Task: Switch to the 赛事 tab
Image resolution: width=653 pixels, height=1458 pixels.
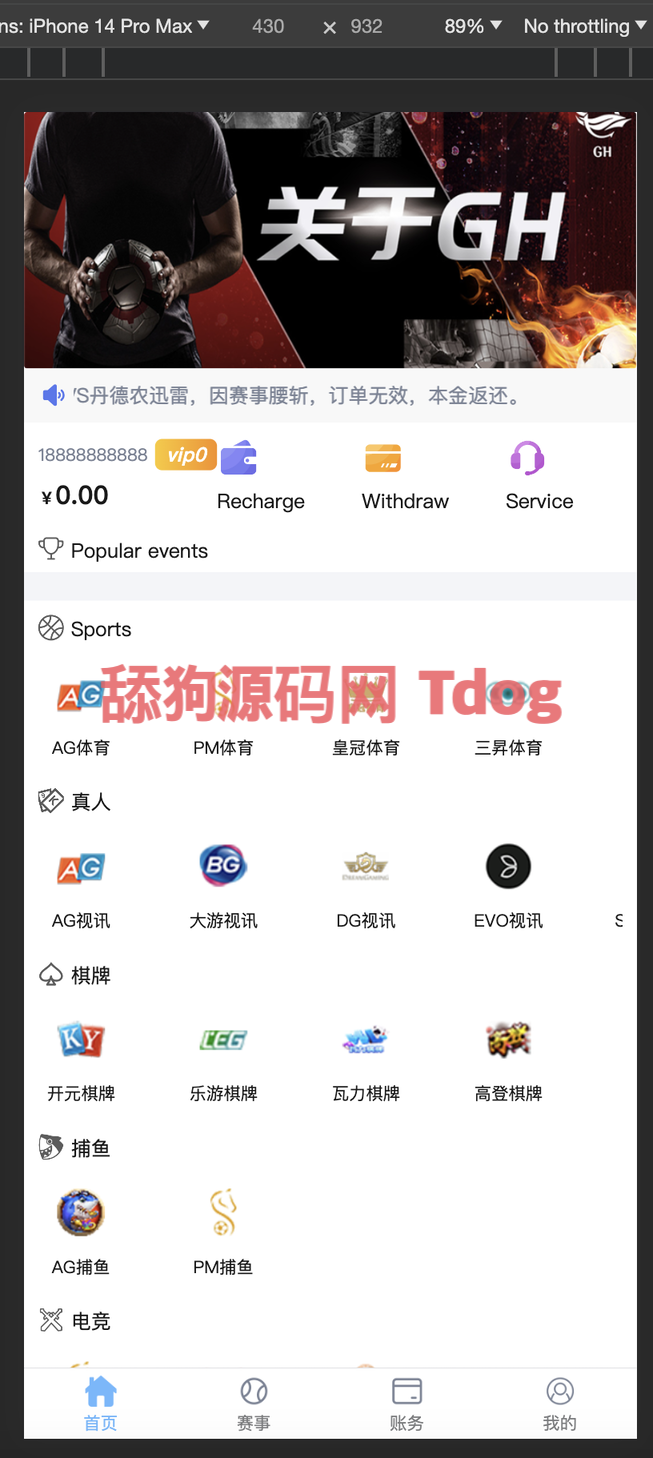Action: point(254,1404)
